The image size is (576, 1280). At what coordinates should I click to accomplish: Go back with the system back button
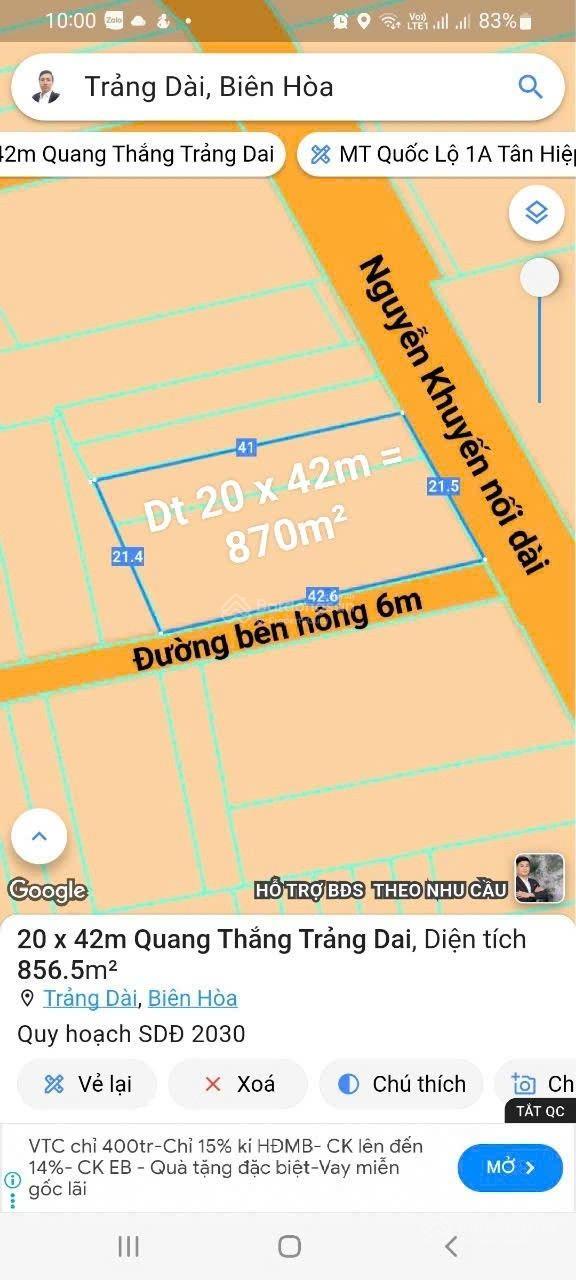pyautogui.click(x=451, y=1246)
